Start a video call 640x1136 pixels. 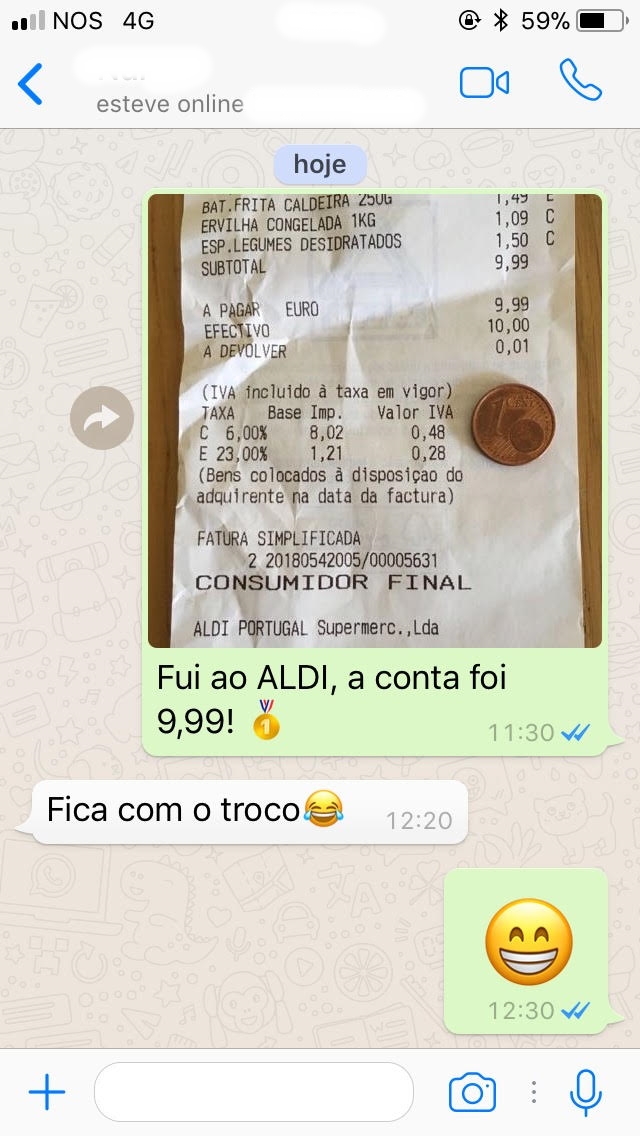485,83
